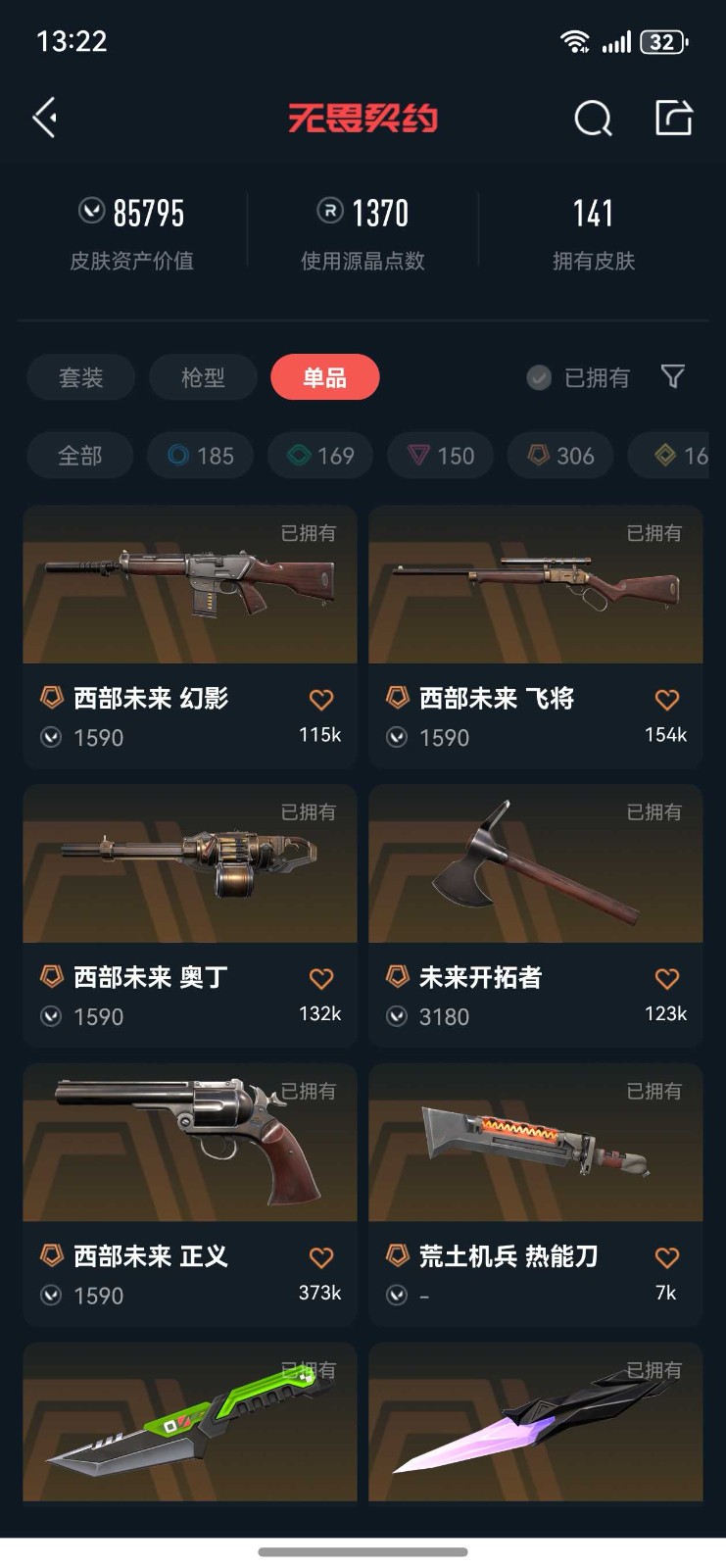
Task: Like the 未来开拓者 skin
Action: [667, 978]
